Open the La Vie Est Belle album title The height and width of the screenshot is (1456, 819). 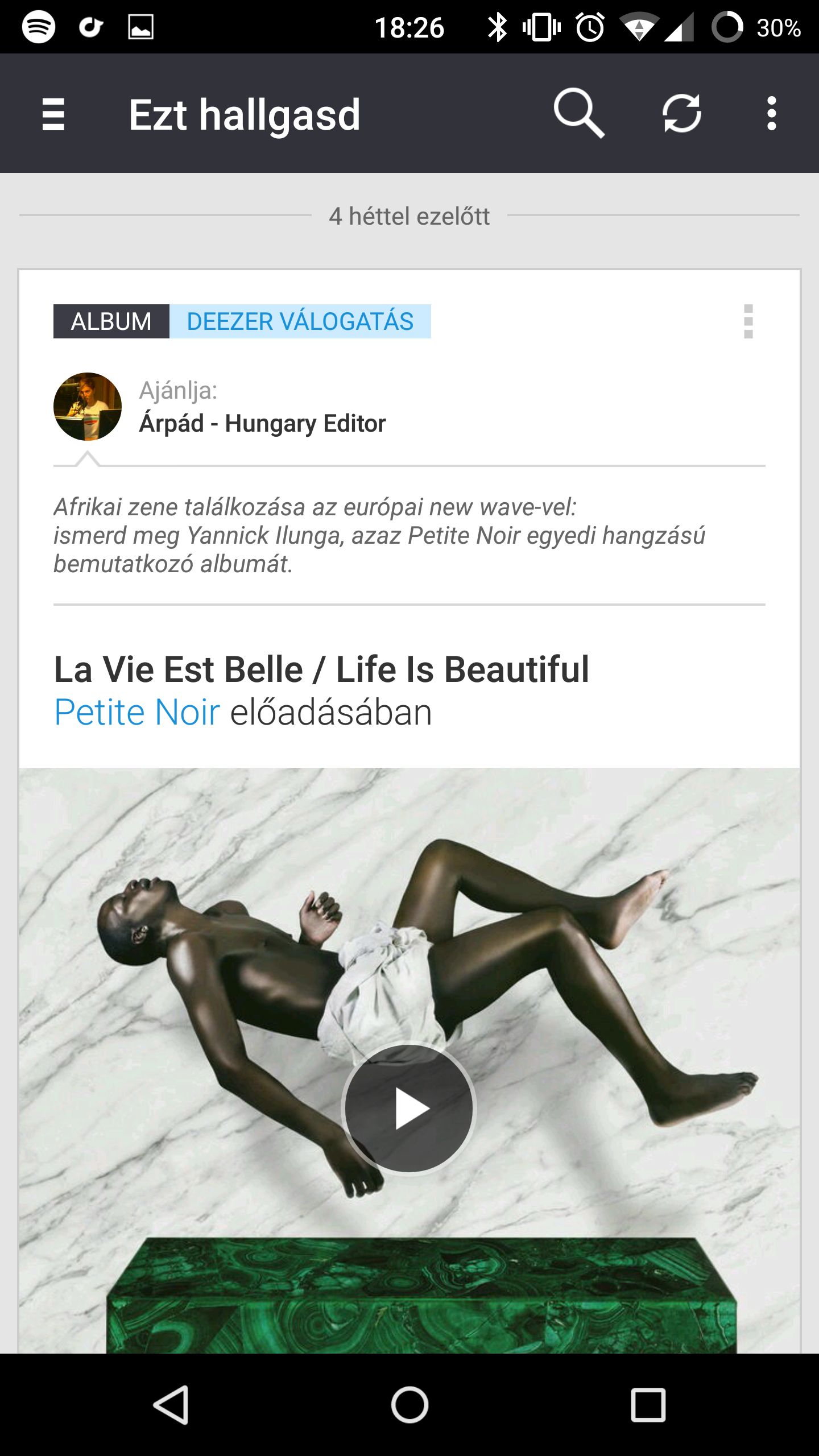tap(321, 669)
